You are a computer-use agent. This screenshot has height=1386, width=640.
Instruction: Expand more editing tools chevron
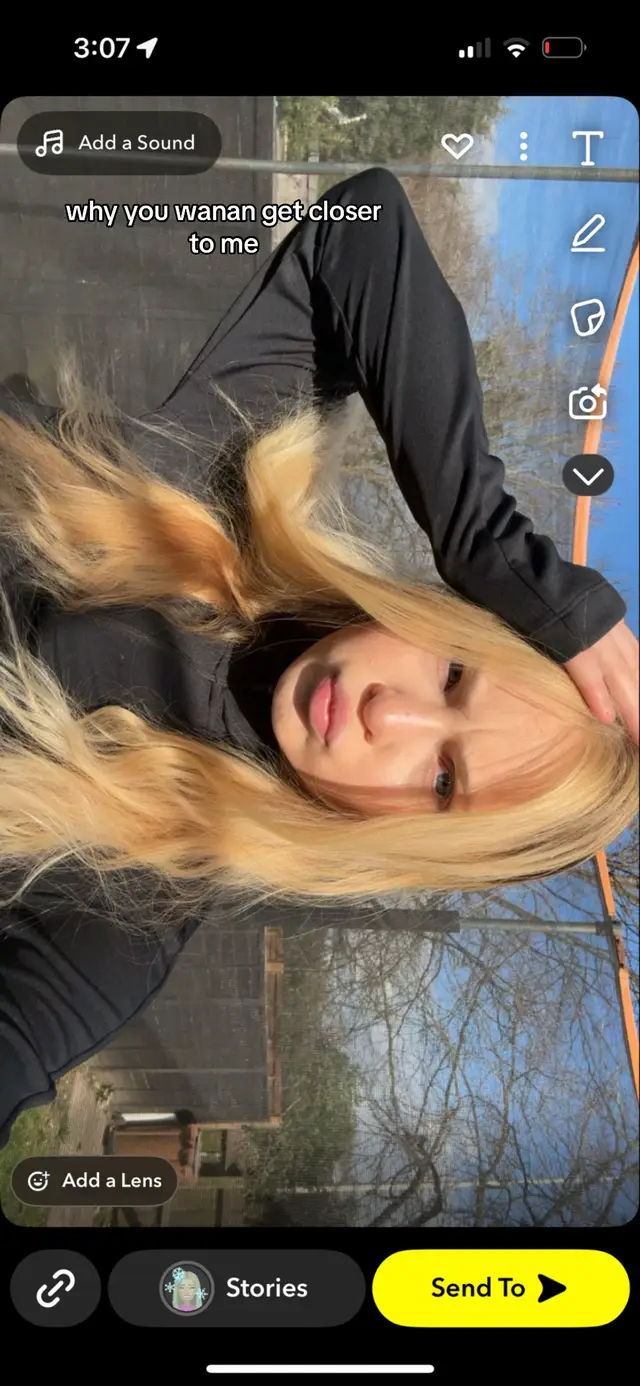point(587,476)
